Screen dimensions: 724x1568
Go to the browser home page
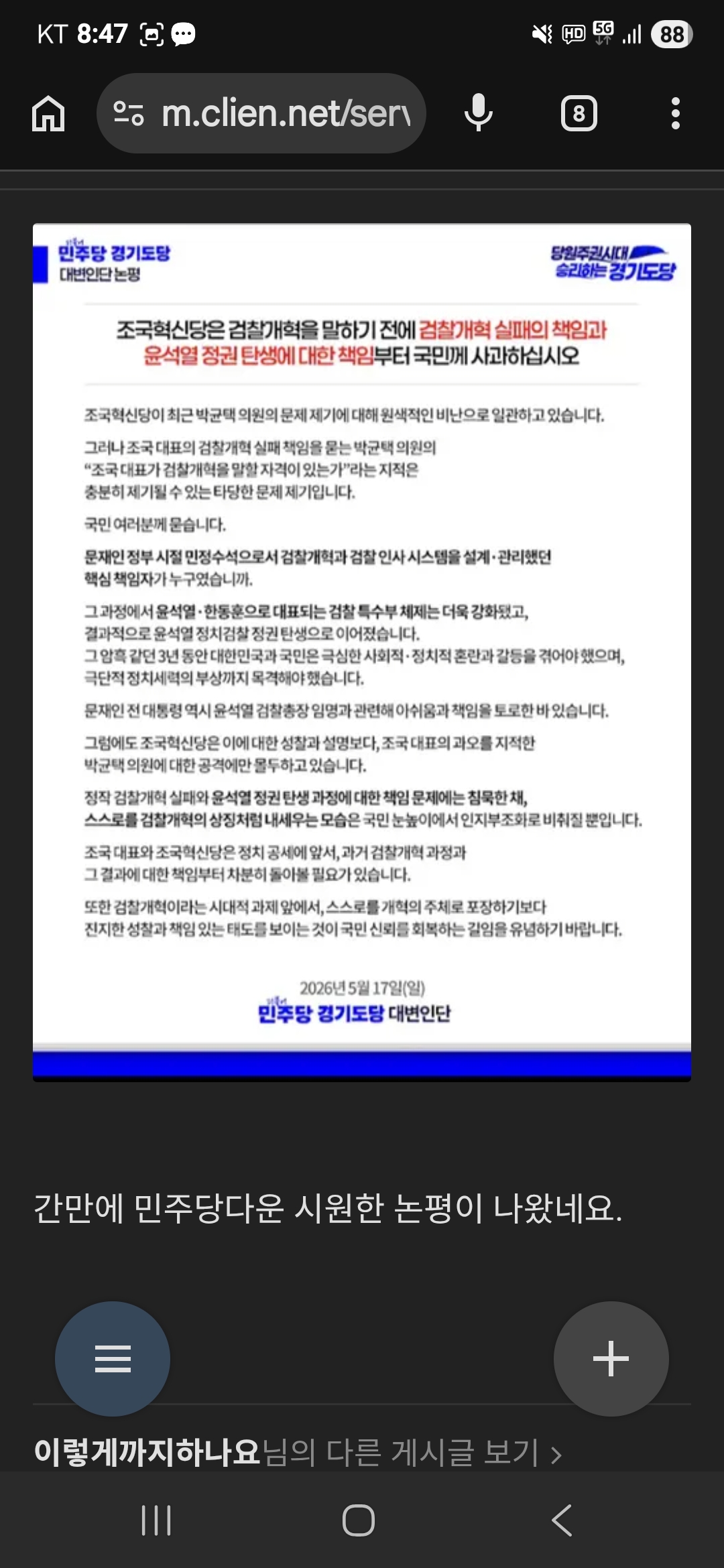(x=48, y=113)
